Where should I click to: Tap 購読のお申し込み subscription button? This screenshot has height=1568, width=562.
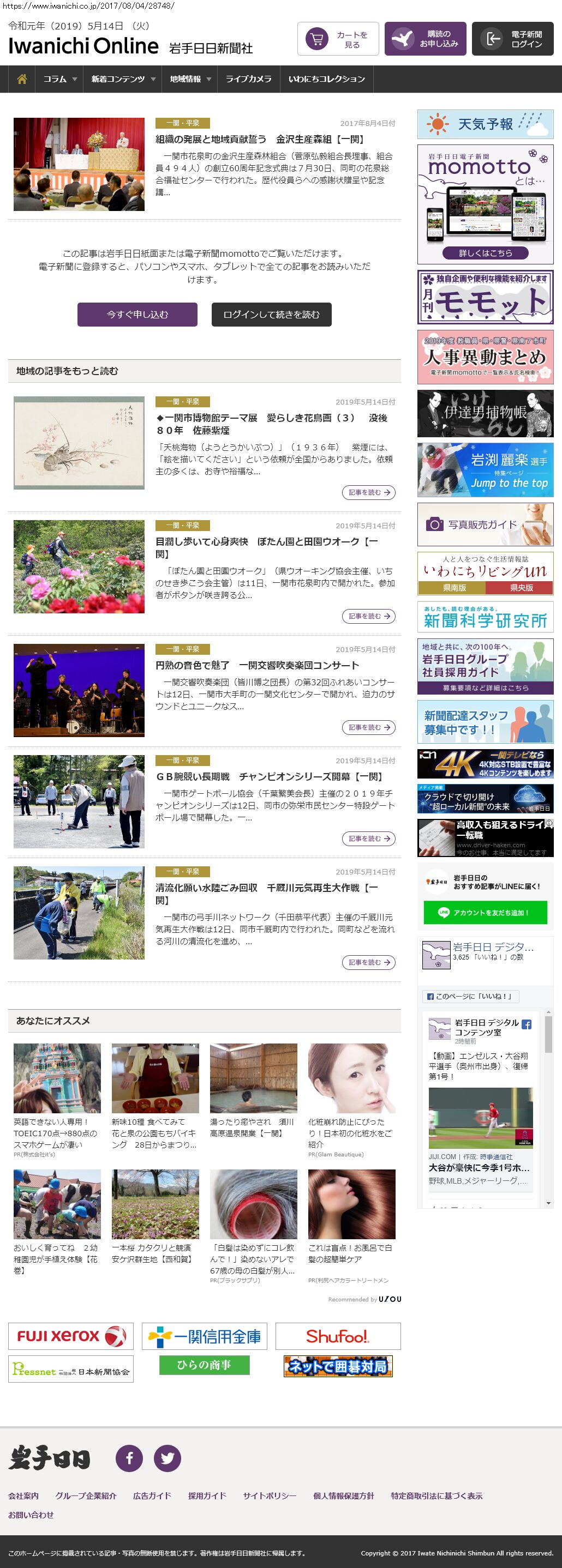click(x=425, y=39)
